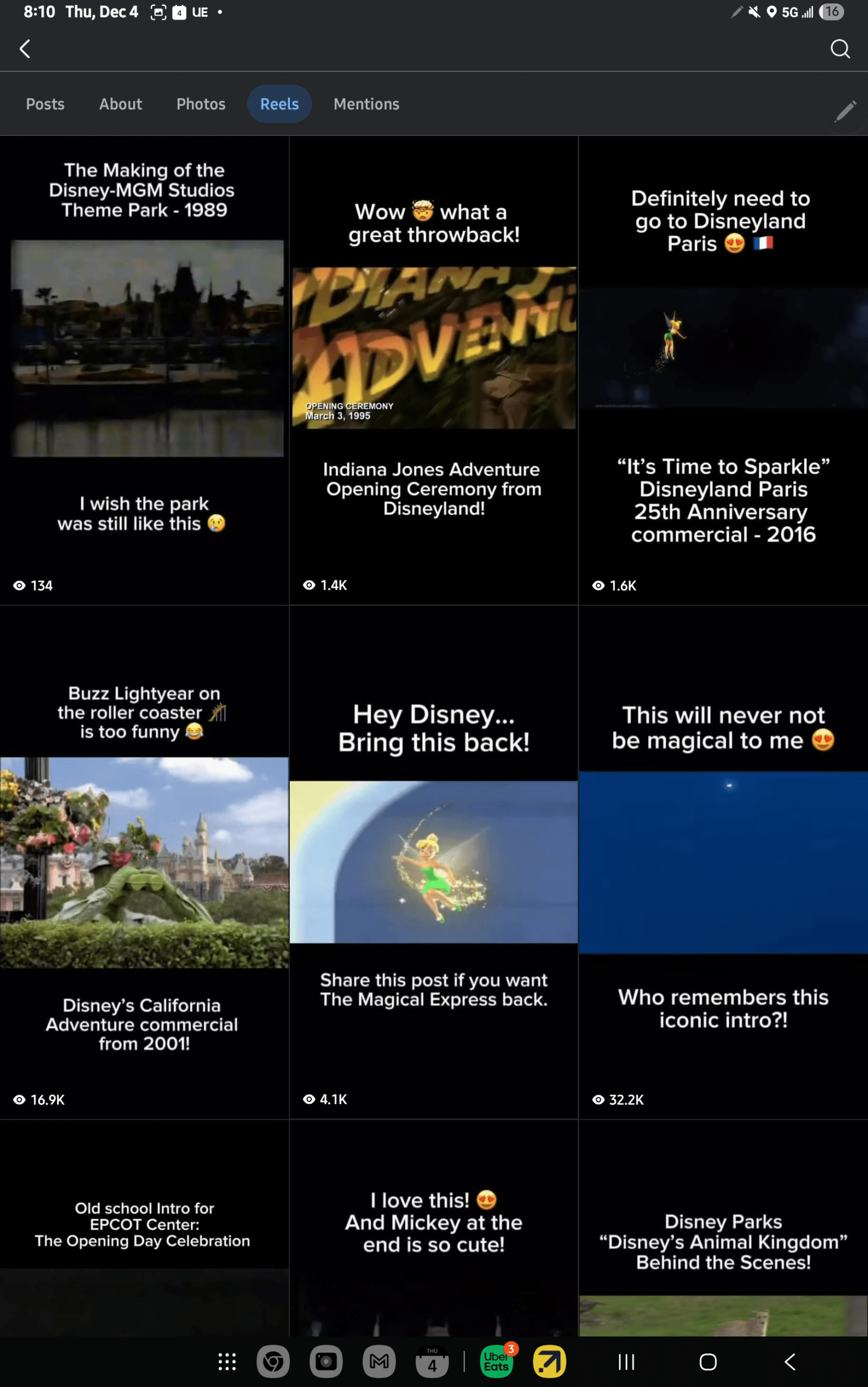View the Mentions tab
868x1387 pixels.
tap(366, 104)
